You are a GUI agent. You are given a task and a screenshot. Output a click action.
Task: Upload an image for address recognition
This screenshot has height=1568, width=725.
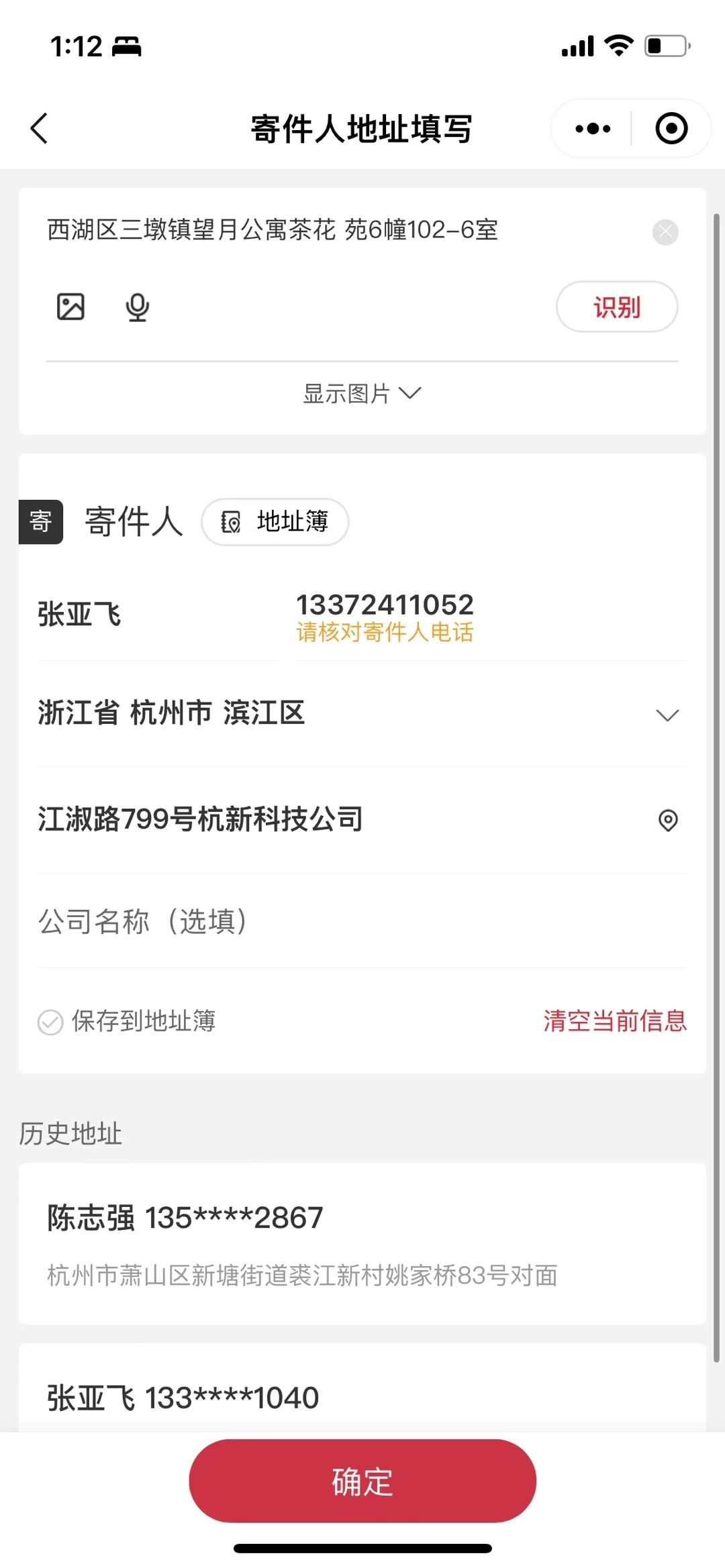(70, 307)
